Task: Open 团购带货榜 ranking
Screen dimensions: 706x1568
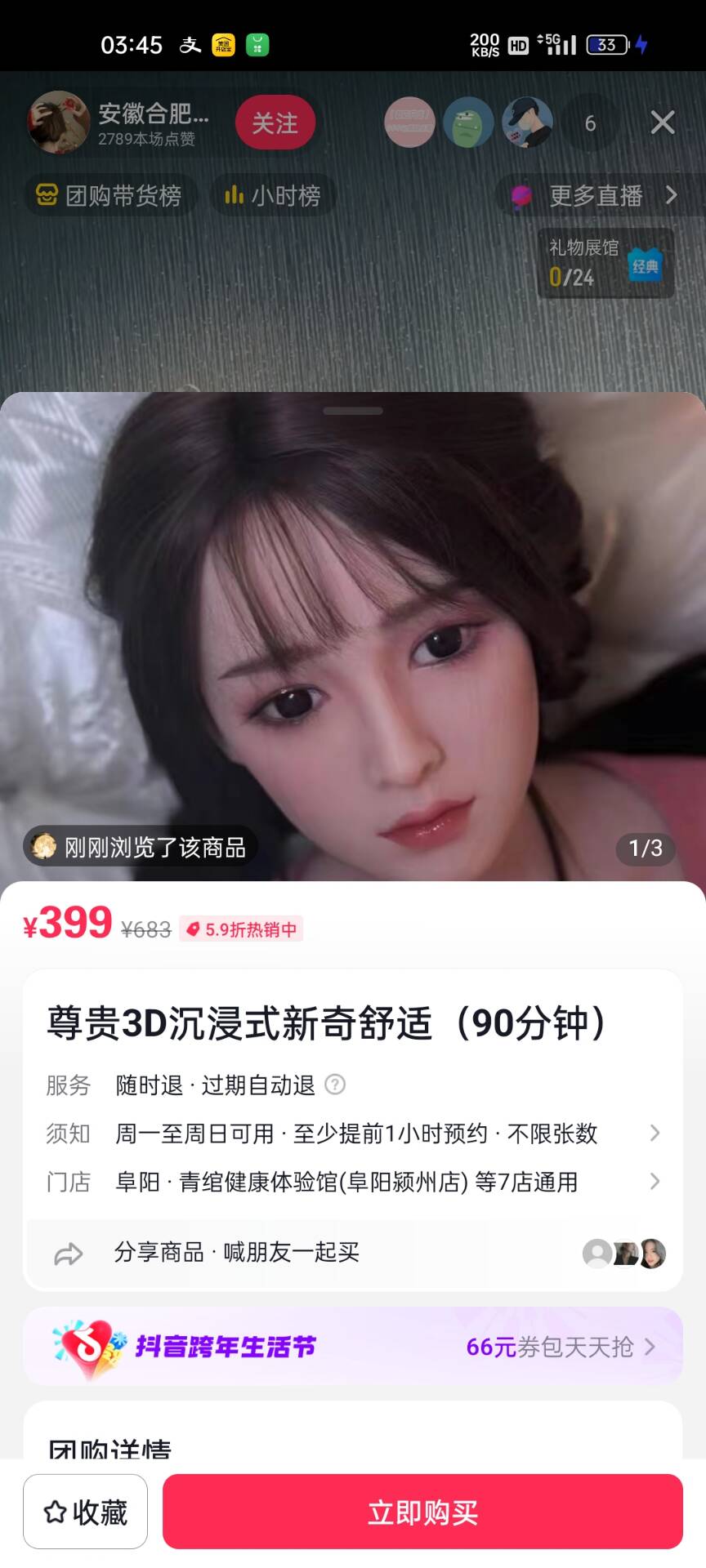Action: pyautogui.click(x=110, y=195)
